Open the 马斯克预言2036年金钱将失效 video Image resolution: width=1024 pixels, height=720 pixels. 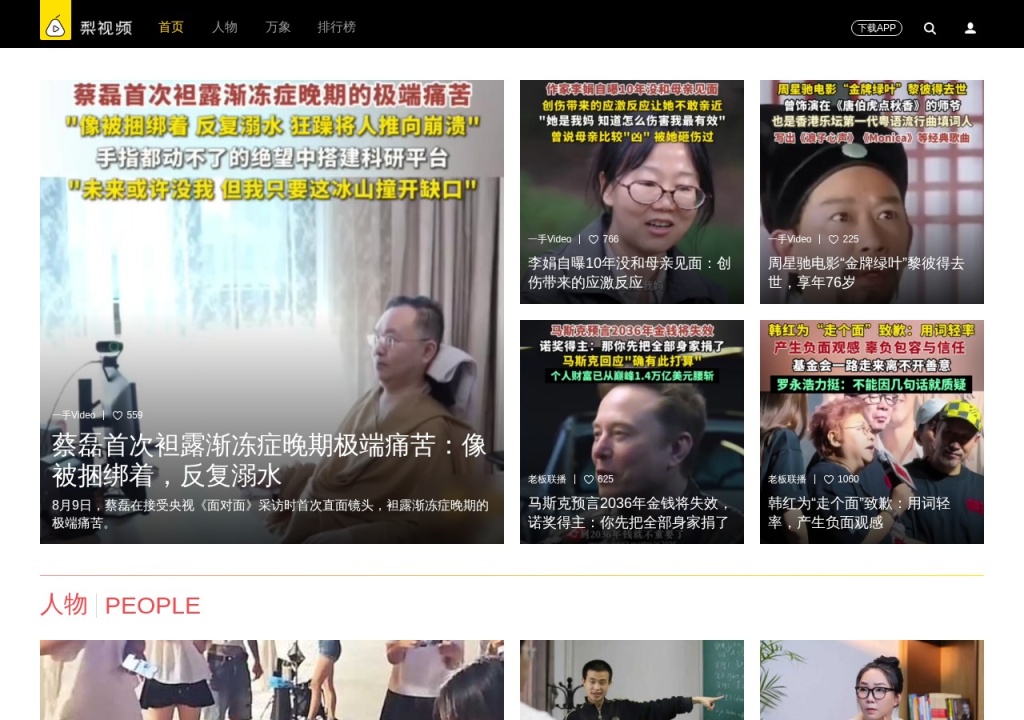(632, 432)
